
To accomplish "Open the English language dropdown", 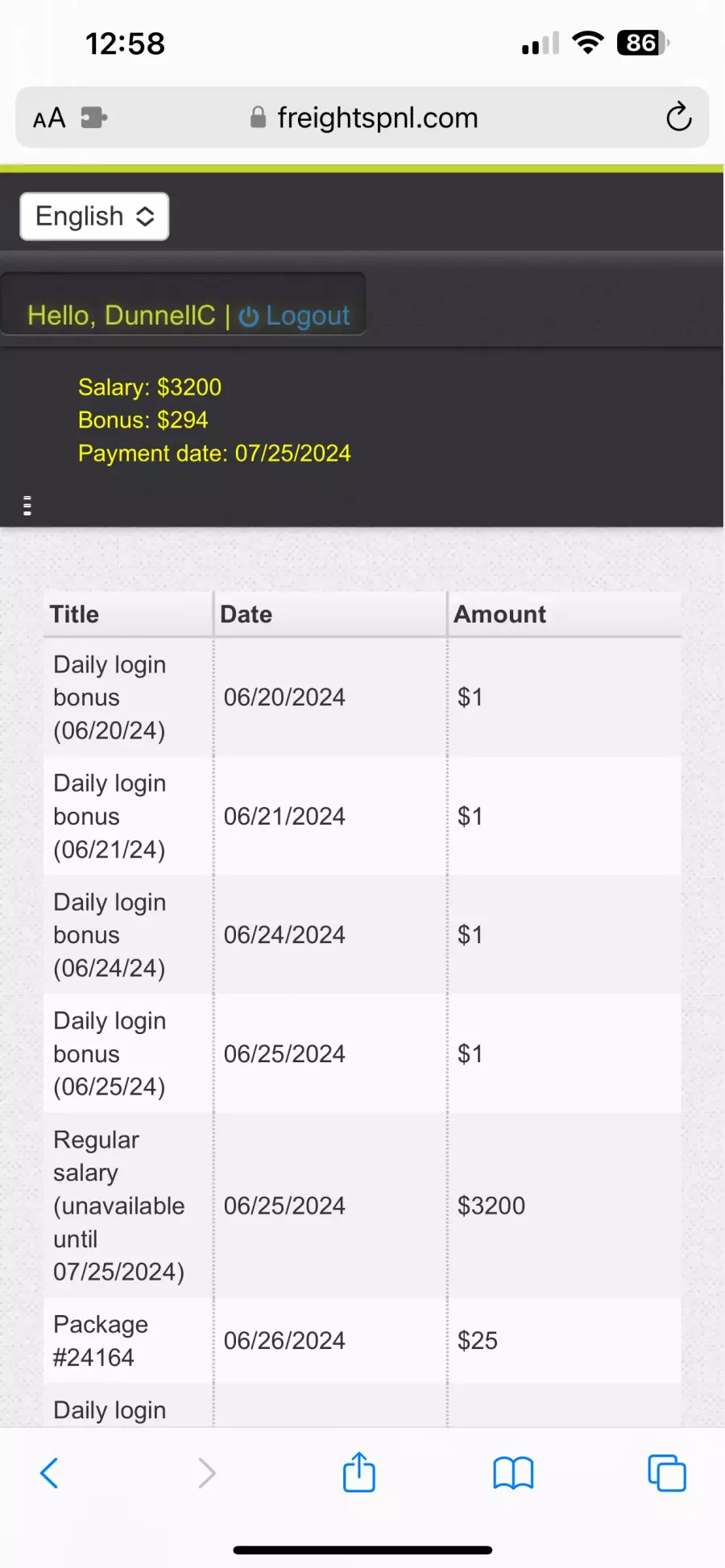I will [x=94, y=216].
